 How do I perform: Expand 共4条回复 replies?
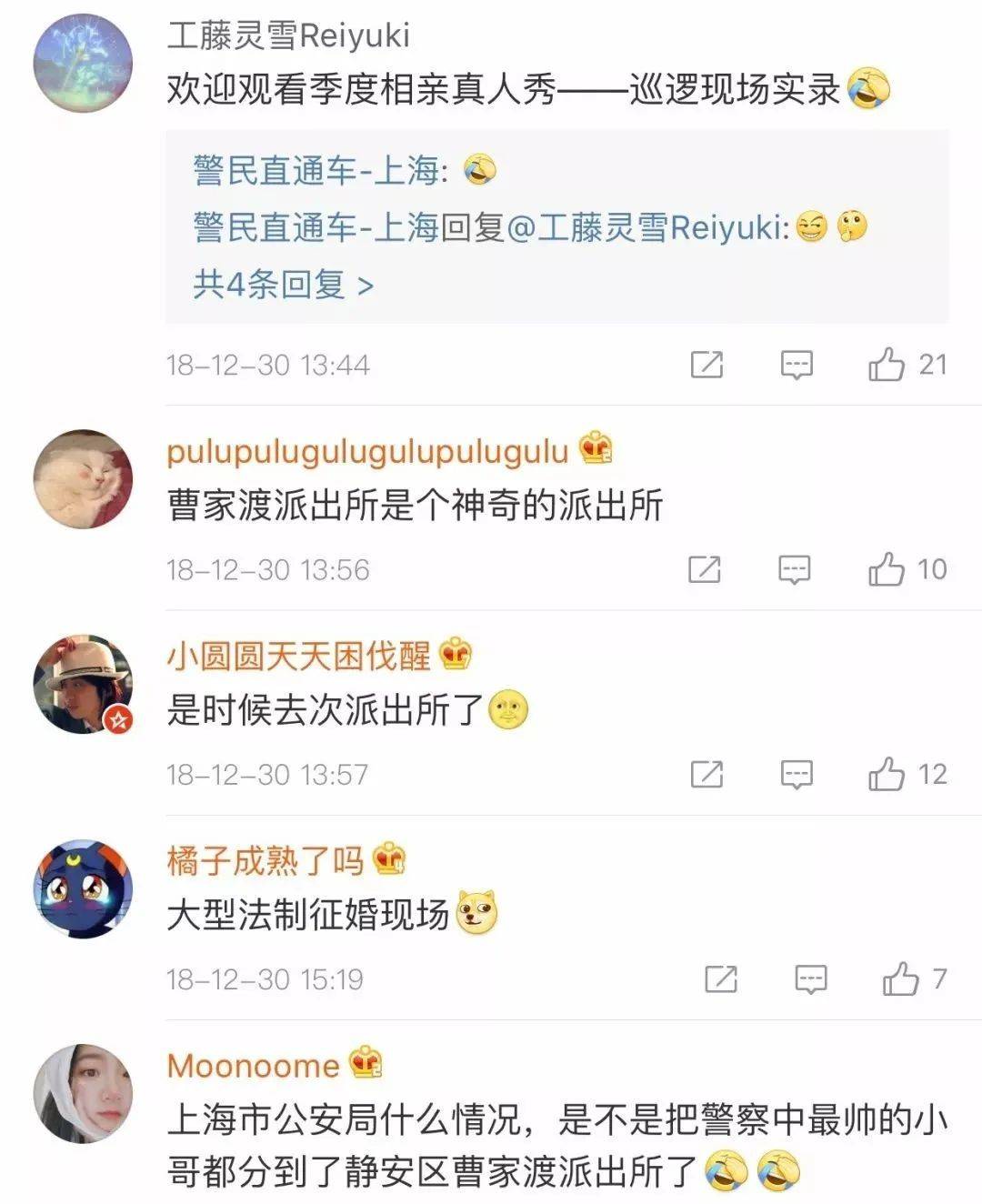click(x=283, y=285)
